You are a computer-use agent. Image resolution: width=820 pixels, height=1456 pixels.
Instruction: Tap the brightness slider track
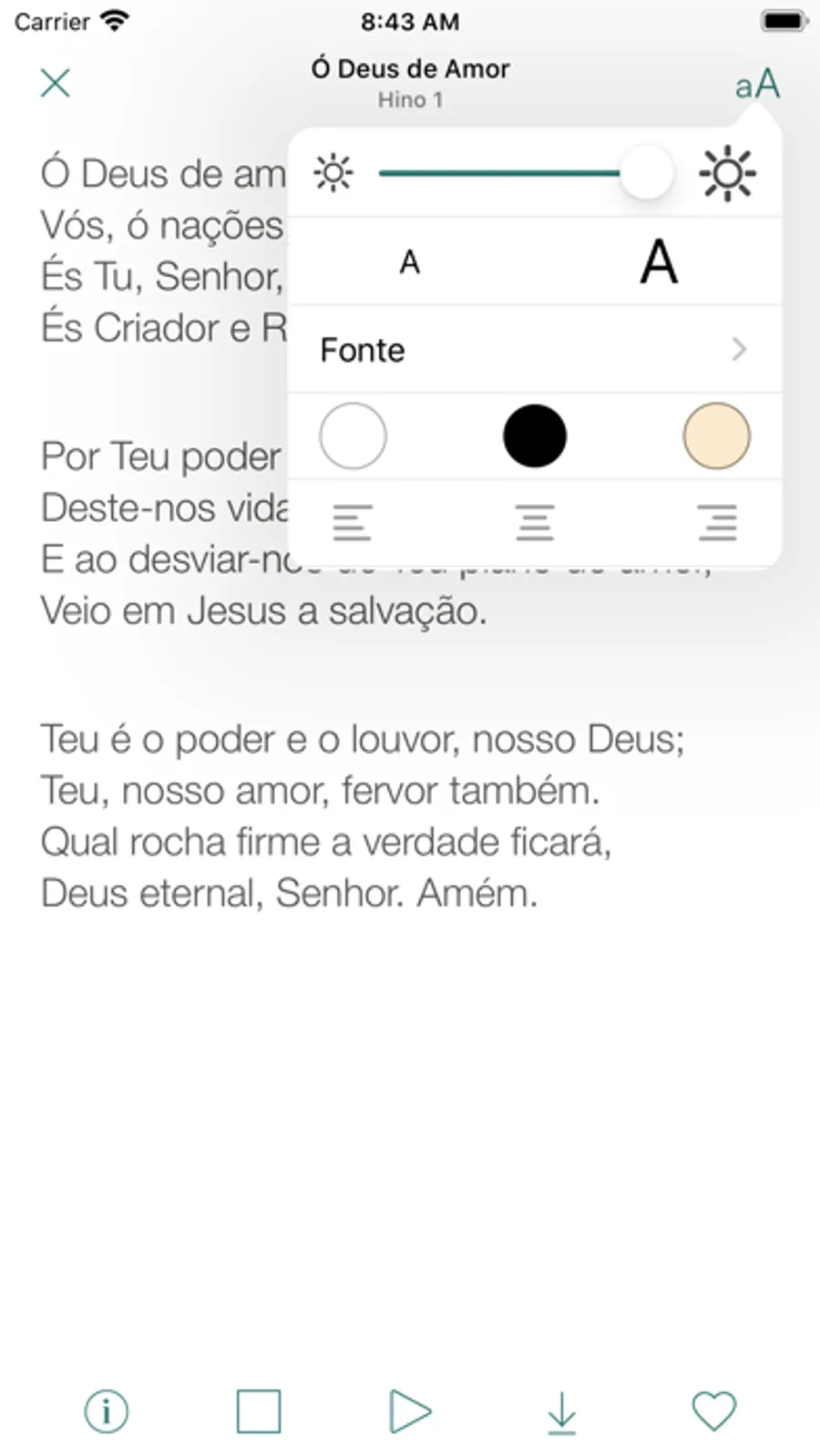[499, 172]
